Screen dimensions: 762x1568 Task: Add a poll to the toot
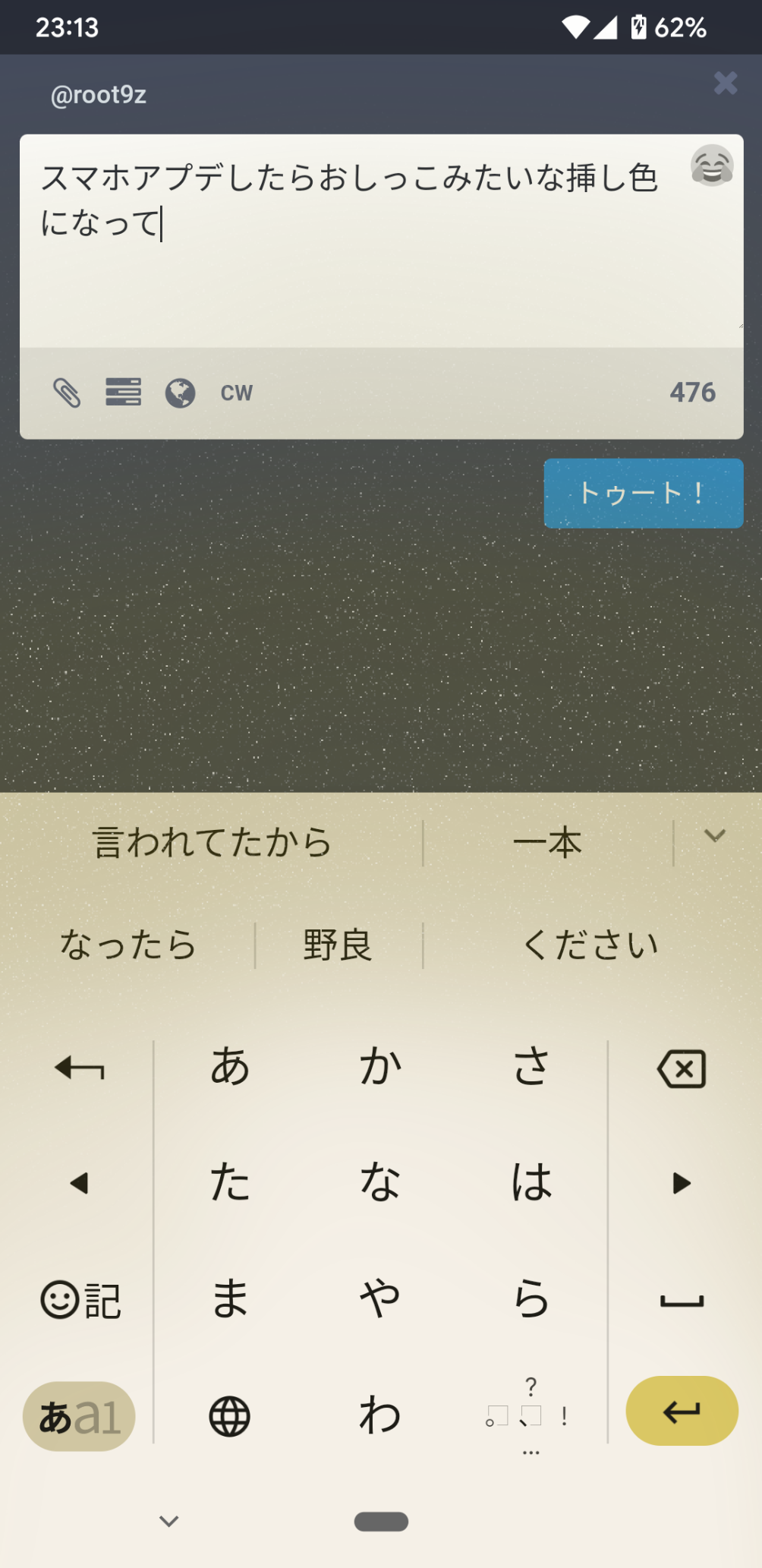(x=123, y=392)
